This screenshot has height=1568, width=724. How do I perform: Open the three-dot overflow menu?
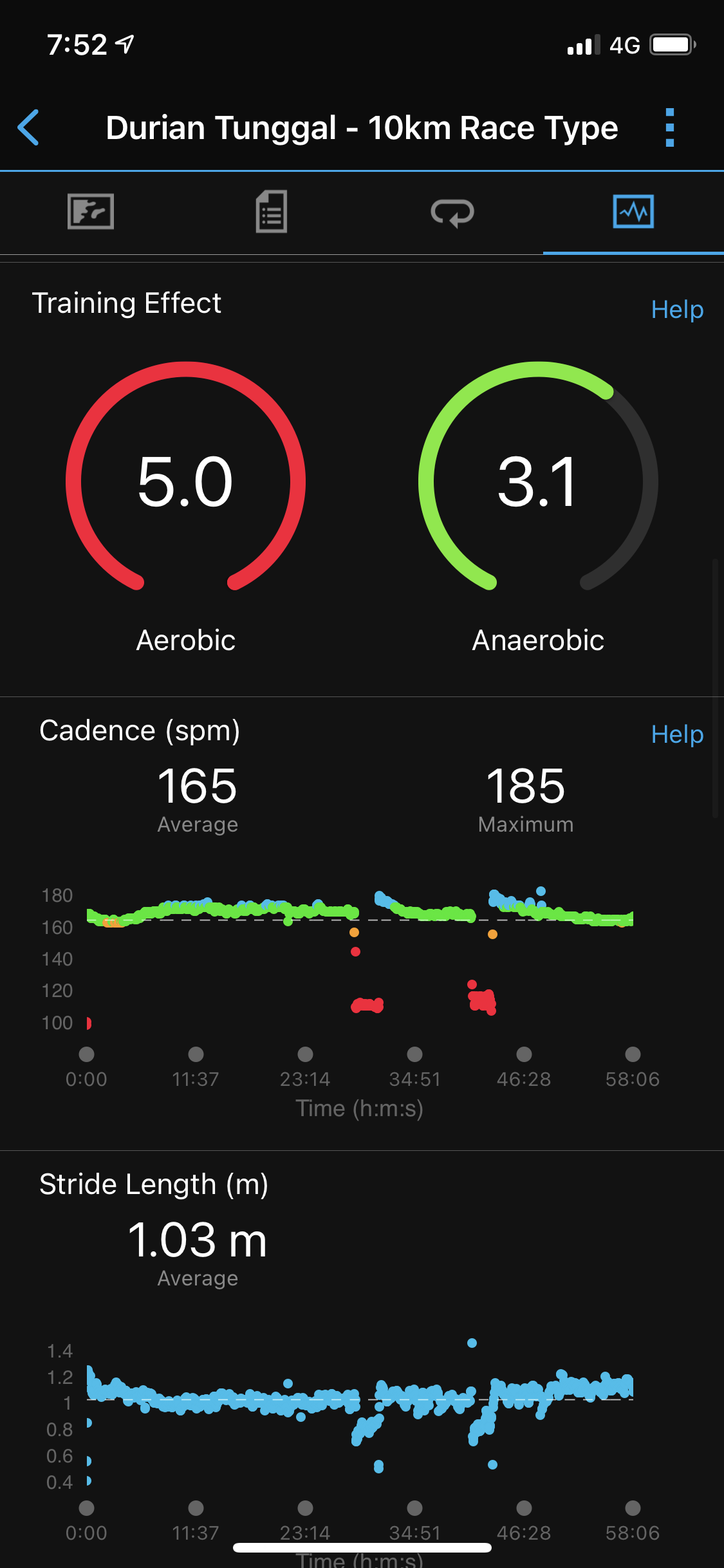pos(669,127)
